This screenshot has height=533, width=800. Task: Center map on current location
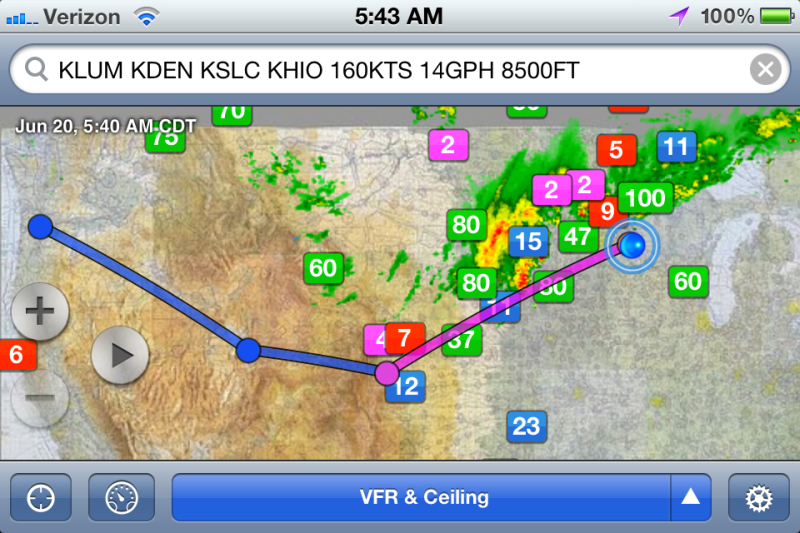[x=41, y=497]
